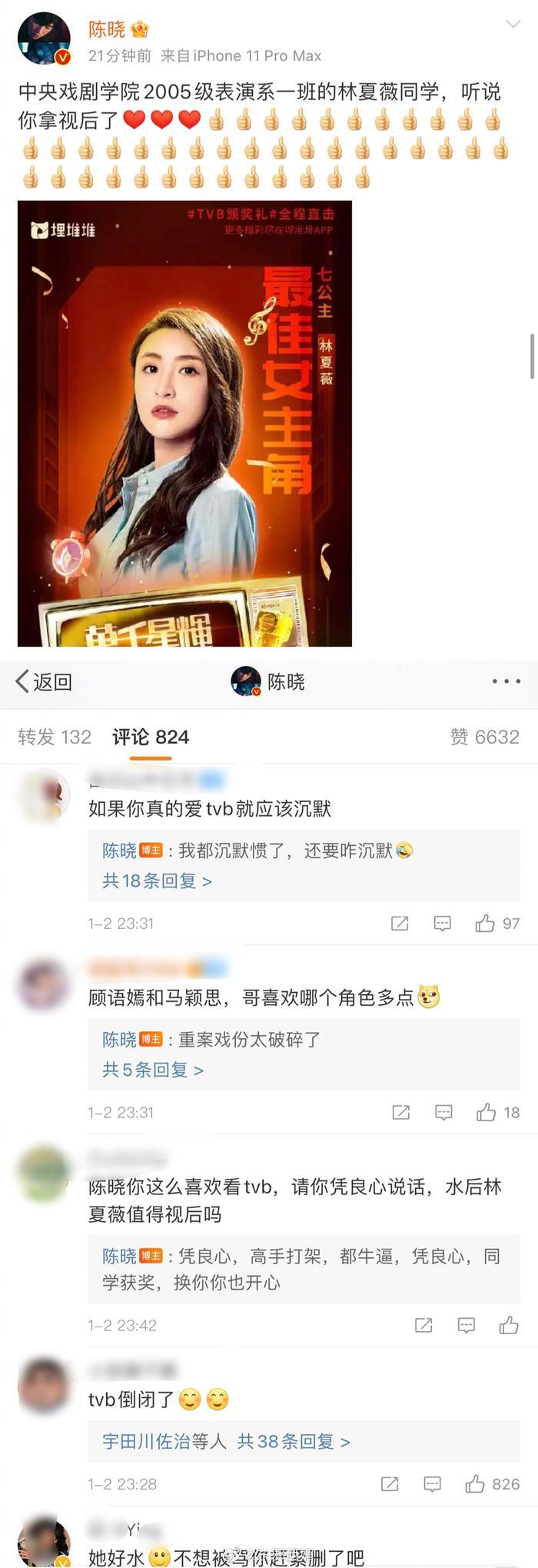The image size is (538, 1568).
Task: Repost the 顾语嫣和马颖思 comment
Action: click(401, 1113)
